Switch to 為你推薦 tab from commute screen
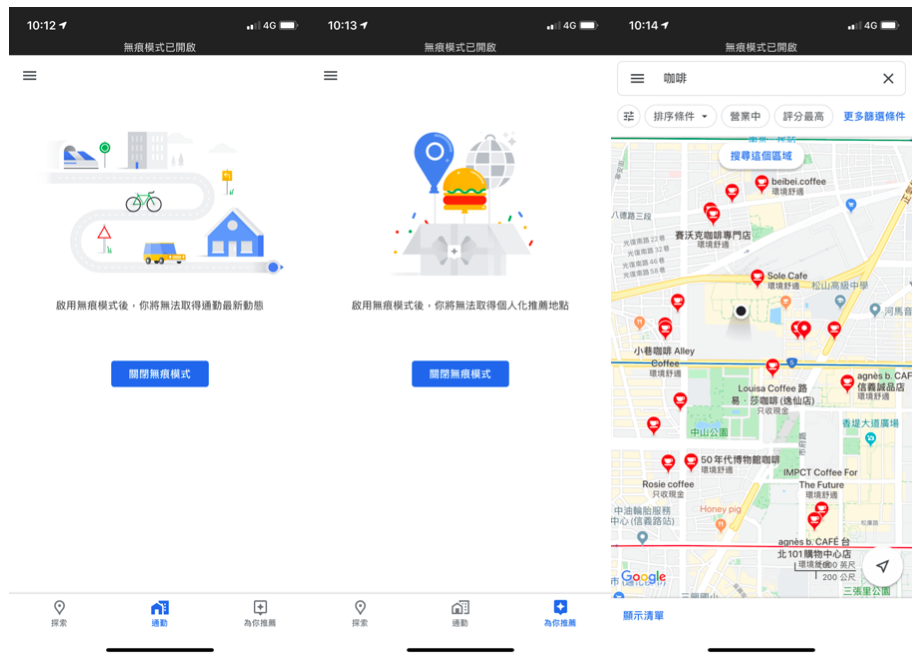The image size is (921, 666). pyautogui.click(x=260, y=612)
